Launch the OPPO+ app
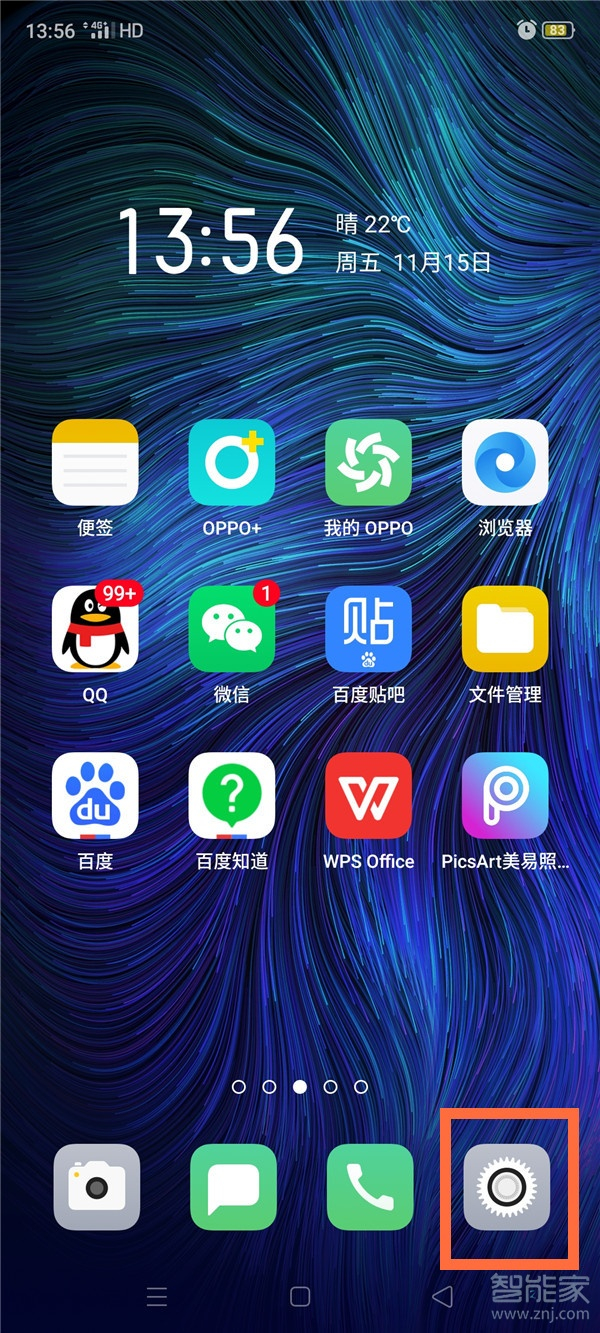 coord(231,462)
